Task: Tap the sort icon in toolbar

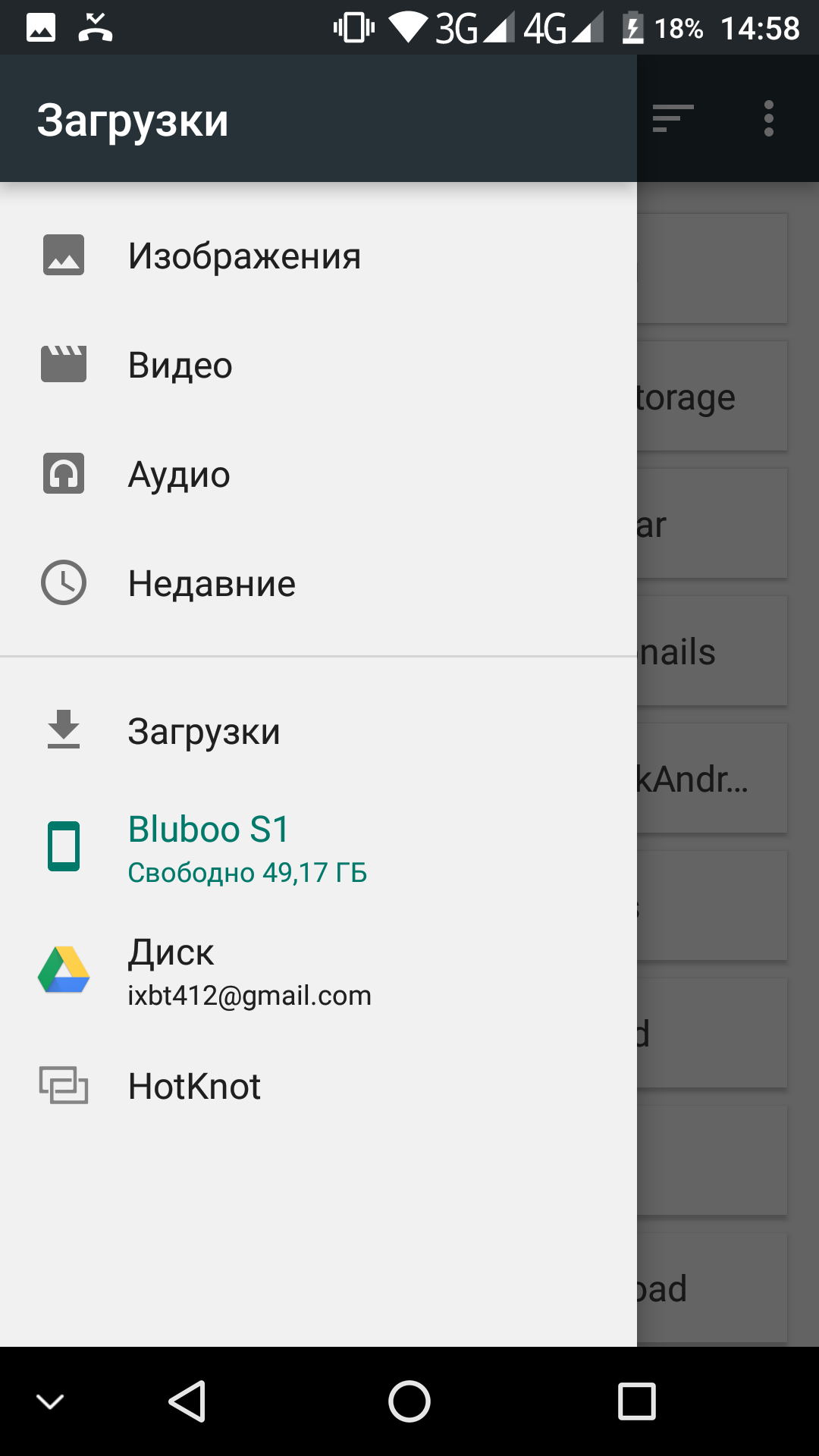Action: coord(673,119)
